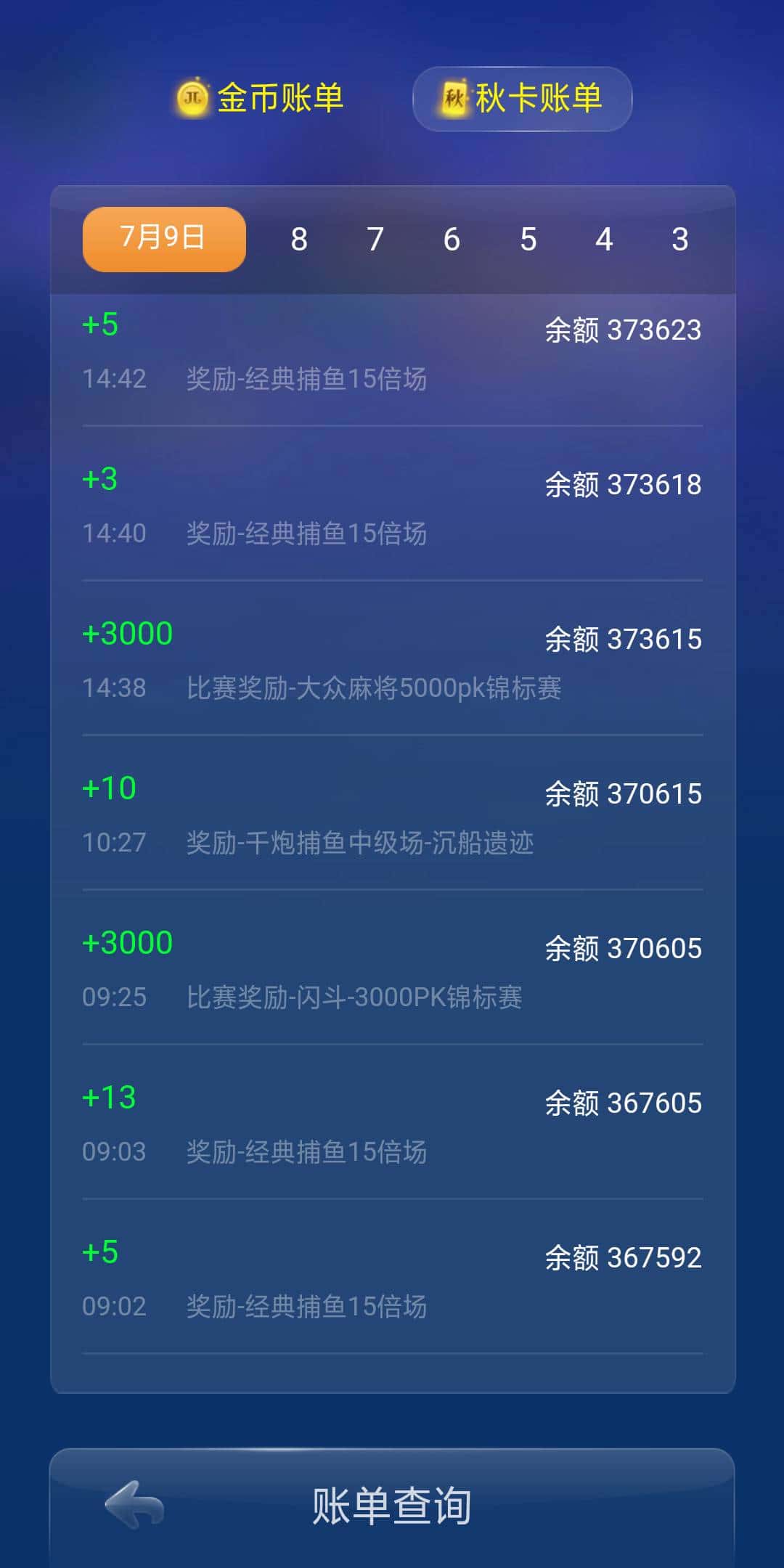Click the +3000 大众麻将5000pk锦标赛 reward entry
Viewport: 784px width, 1568px height.
coord(392,661)
